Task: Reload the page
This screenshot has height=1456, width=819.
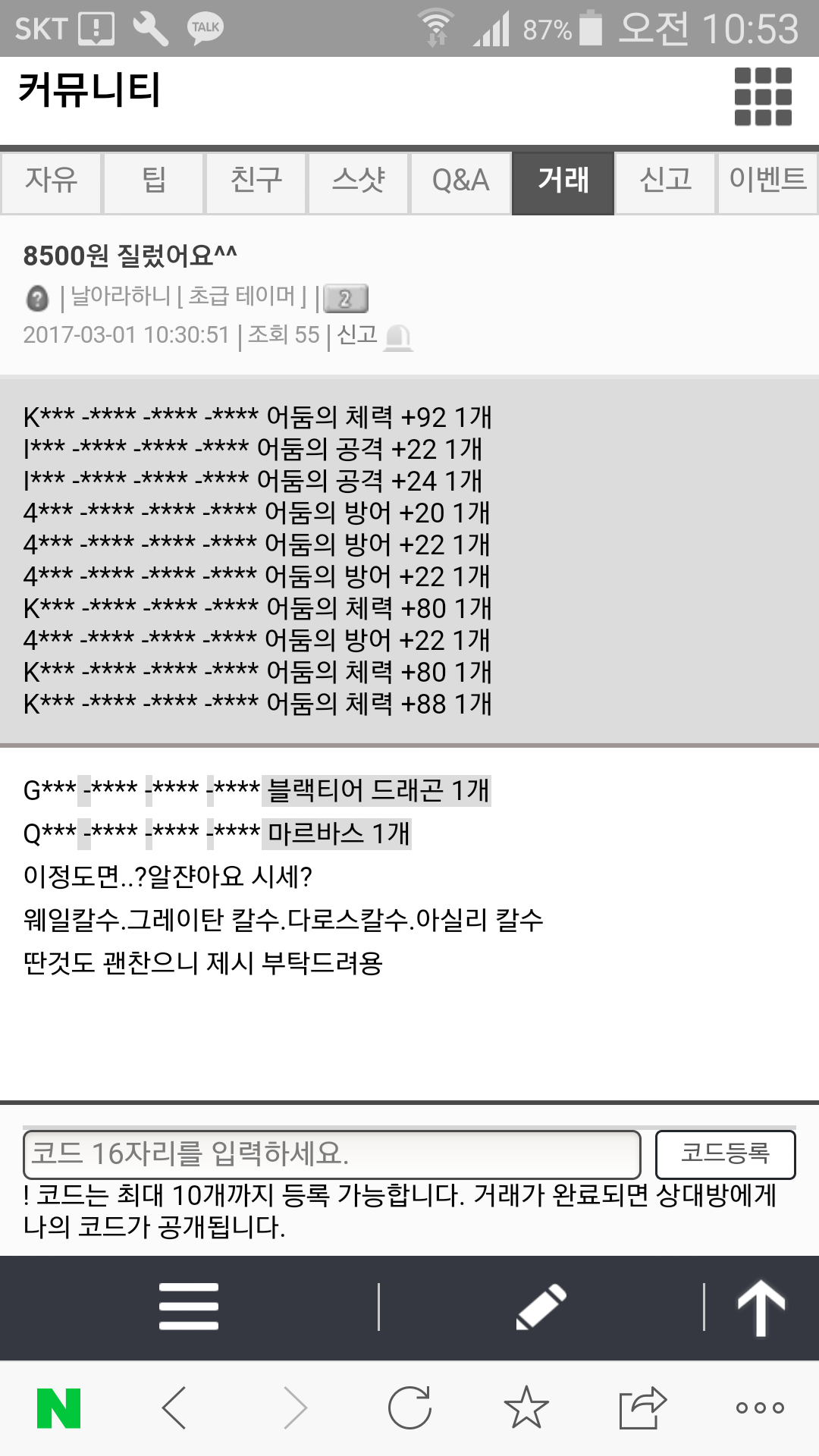Action: pos(409,1408)
